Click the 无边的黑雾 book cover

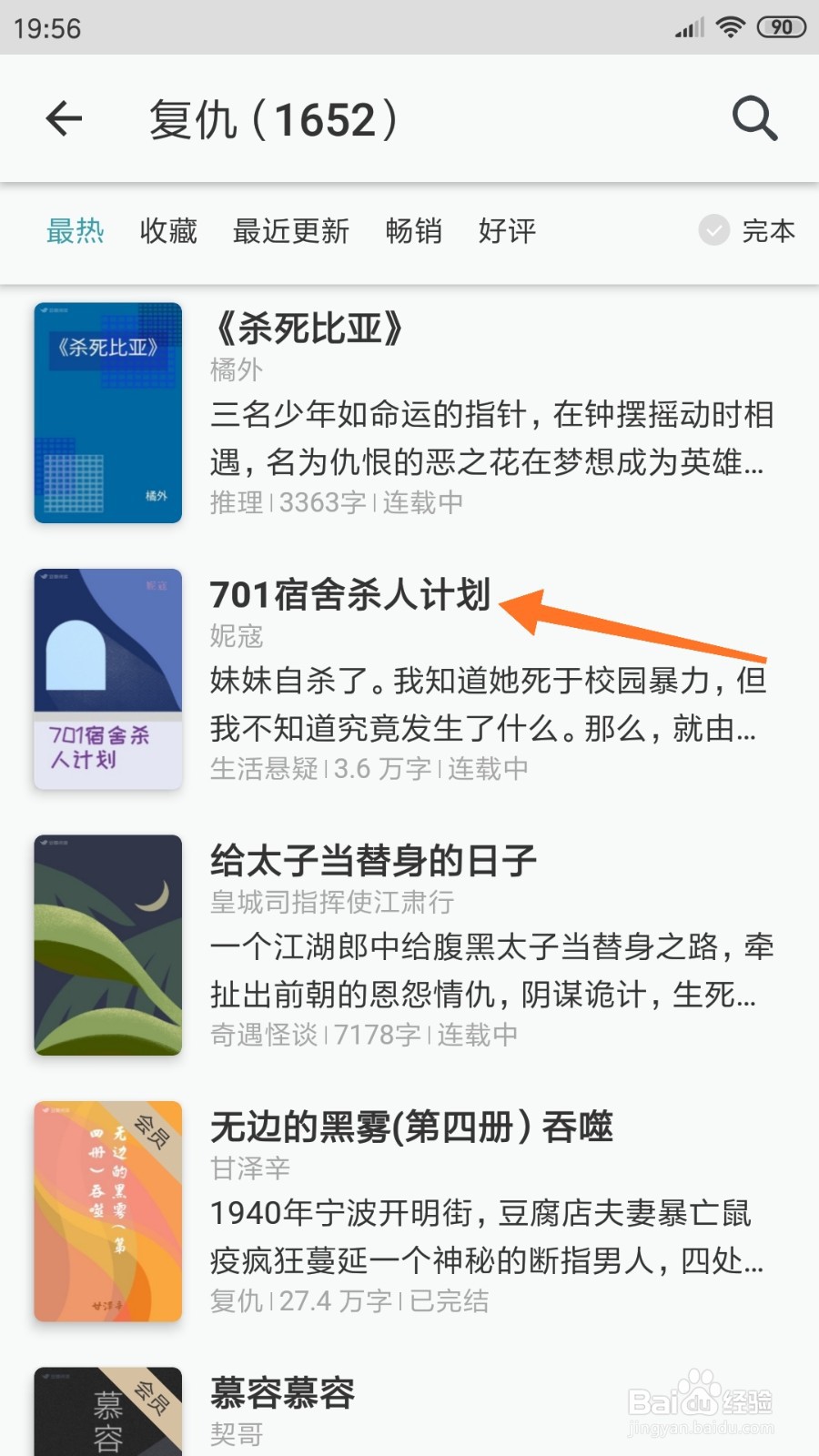coord(106,1210)
